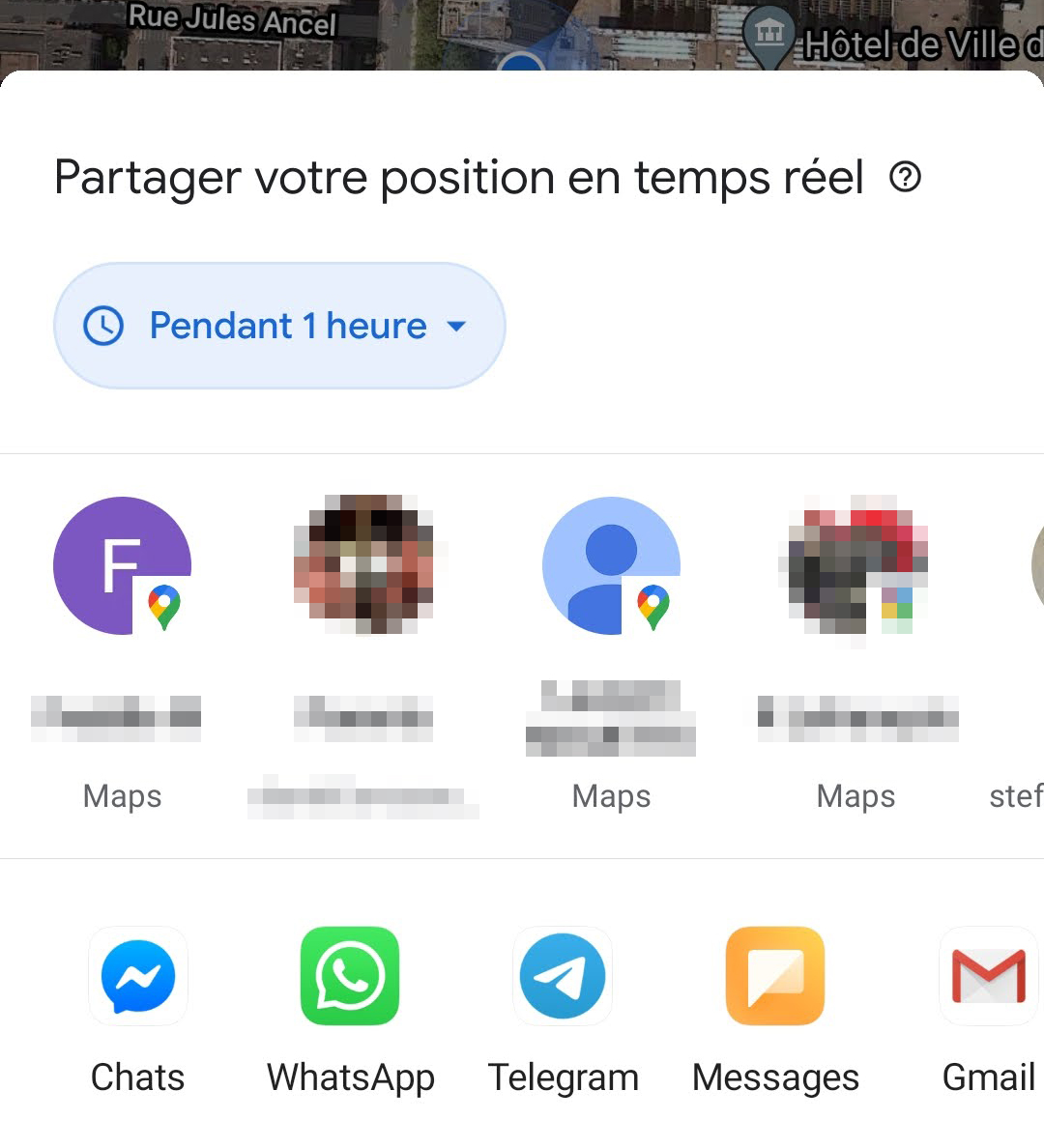The width and height of the screenshot is (1044, 1148).
Task: Share via Gmail
Action: pos(988,976)
